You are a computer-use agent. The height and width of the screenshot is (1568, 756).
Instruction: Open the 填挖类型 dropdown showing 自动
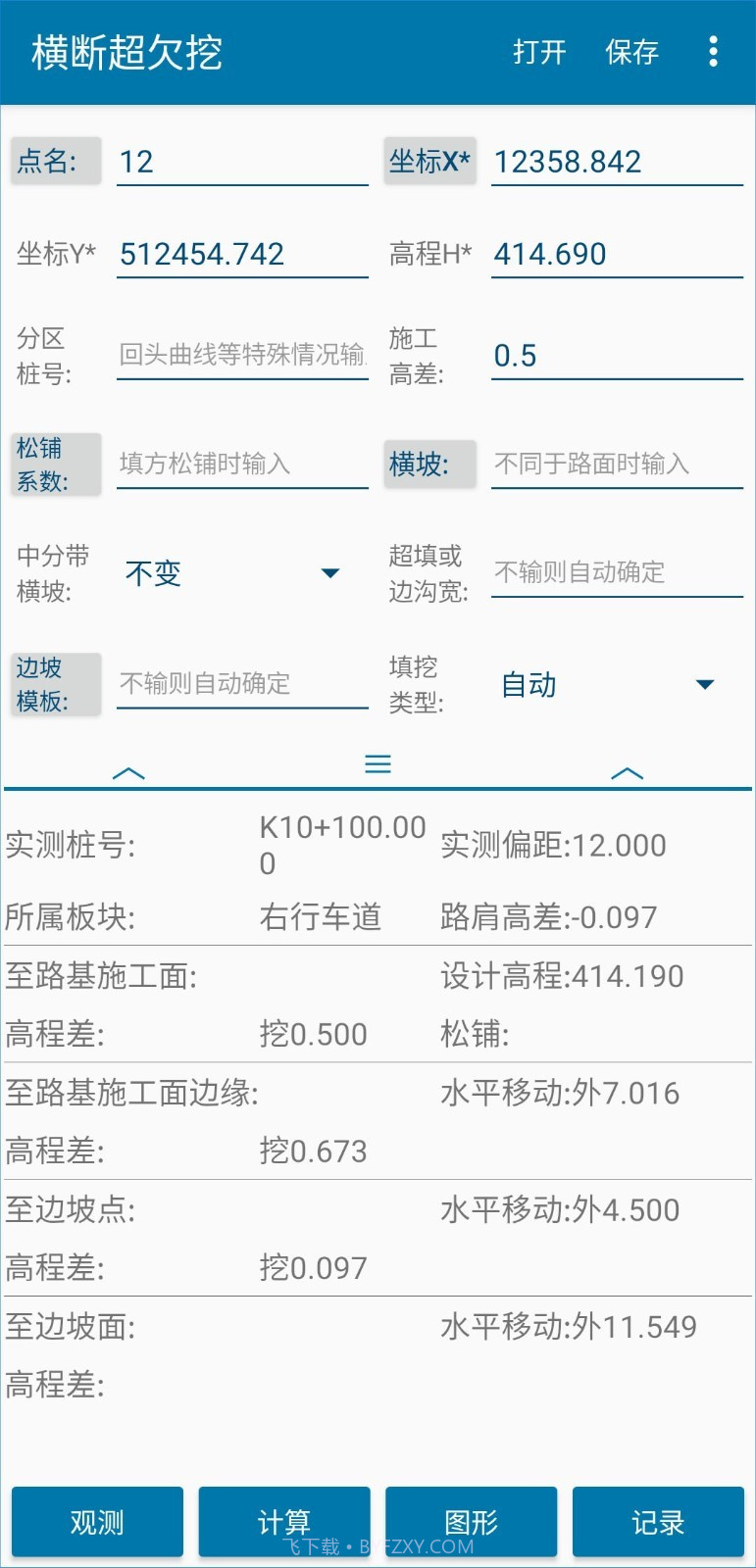608,684
